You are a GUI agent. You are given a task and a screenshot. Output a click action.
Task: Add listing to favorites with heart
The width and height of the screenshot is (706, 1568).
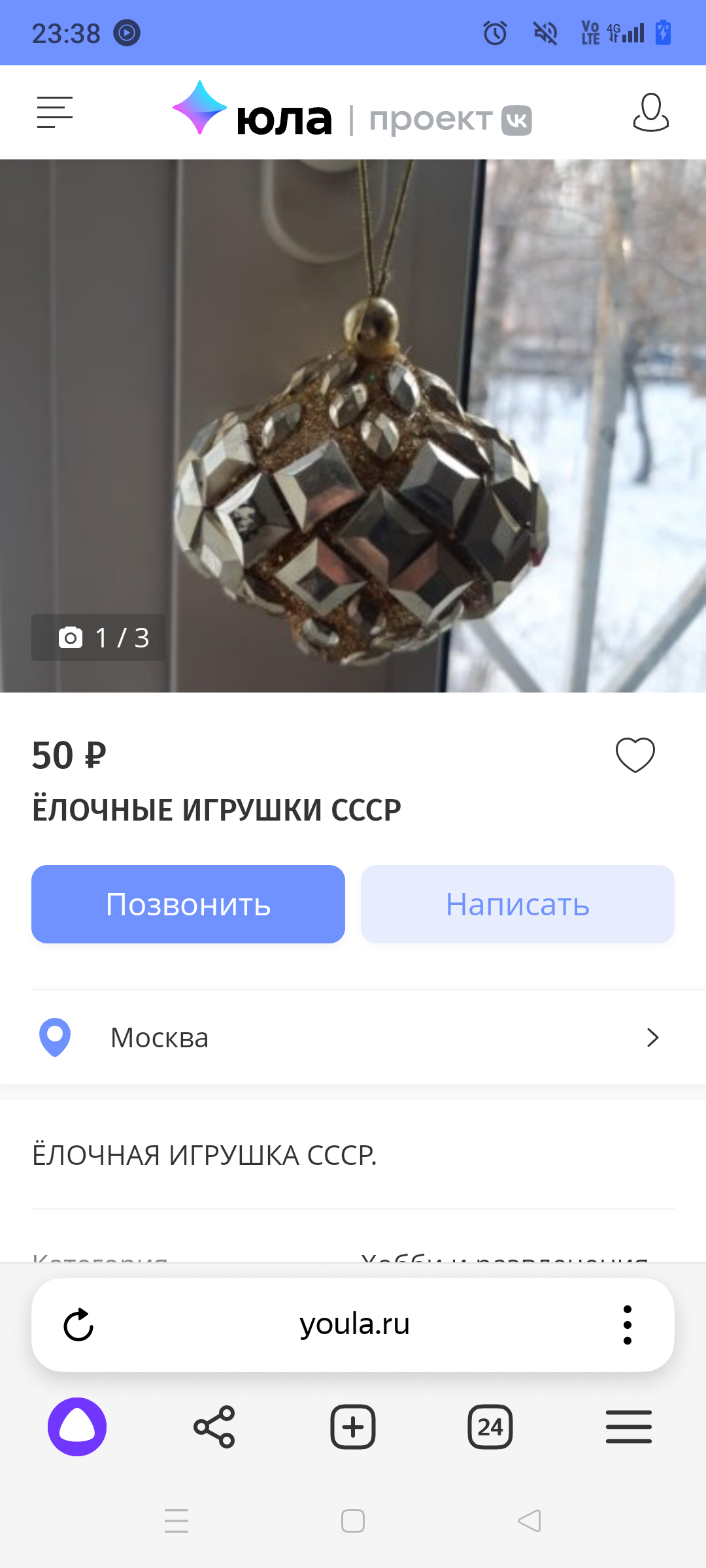tap(635, 755)
